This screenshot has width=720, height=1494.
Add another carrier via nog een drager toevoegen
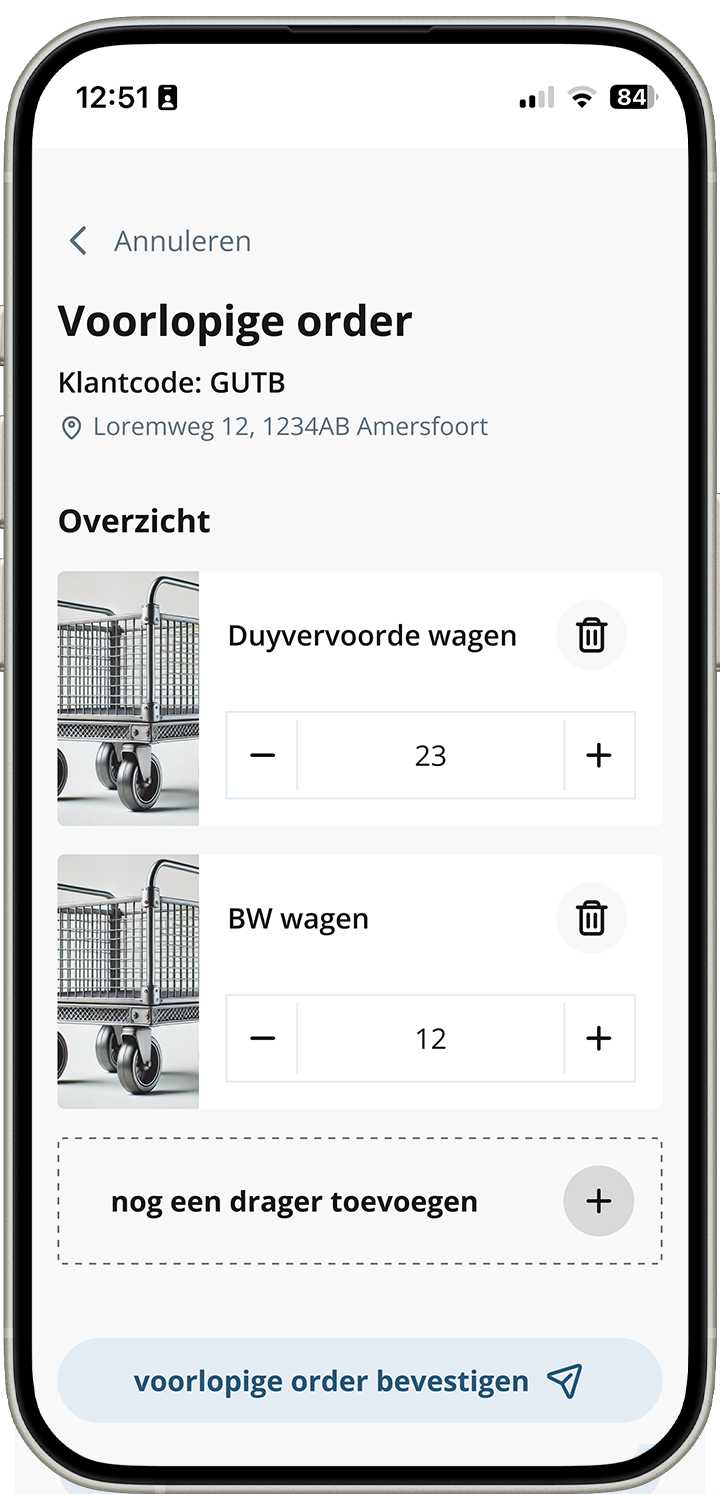click(598, 1201)
